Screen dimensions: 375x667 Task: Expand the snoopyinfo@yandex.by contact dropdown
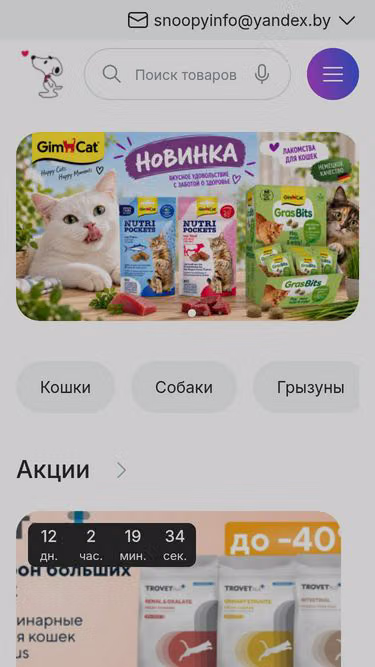(347, 20)
